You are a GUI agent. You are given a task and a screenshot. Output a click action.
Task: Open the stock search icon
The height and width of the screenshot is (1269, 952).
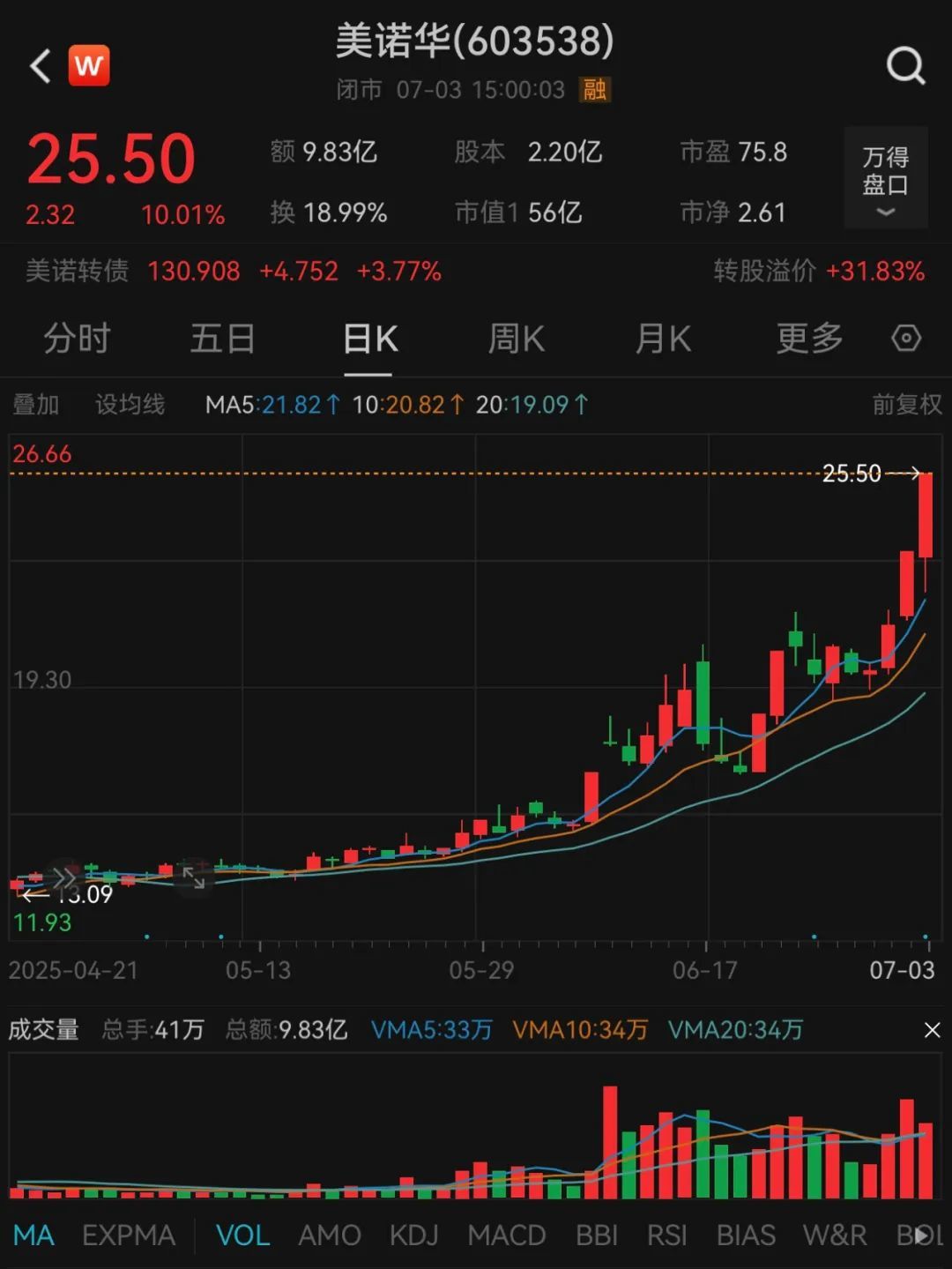click(x=905, y=66)
